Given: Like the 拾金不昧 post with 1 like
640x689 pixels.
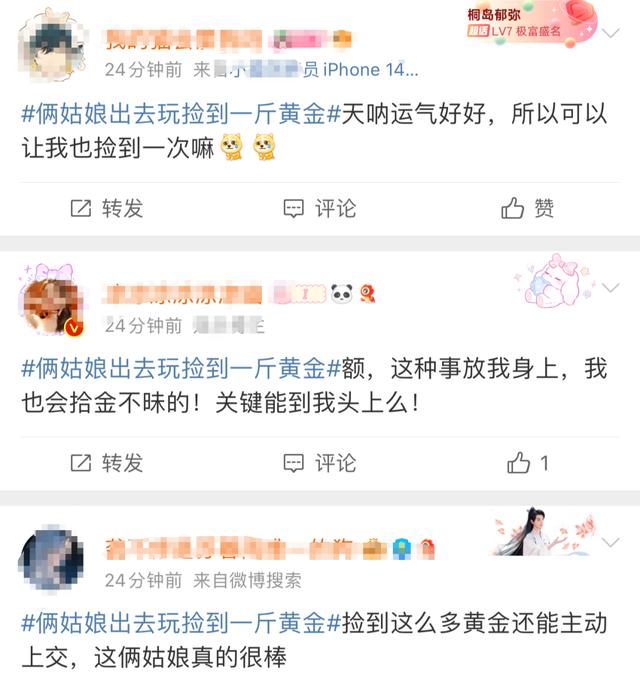Looking at the screenshot, I should coord(527,463).
